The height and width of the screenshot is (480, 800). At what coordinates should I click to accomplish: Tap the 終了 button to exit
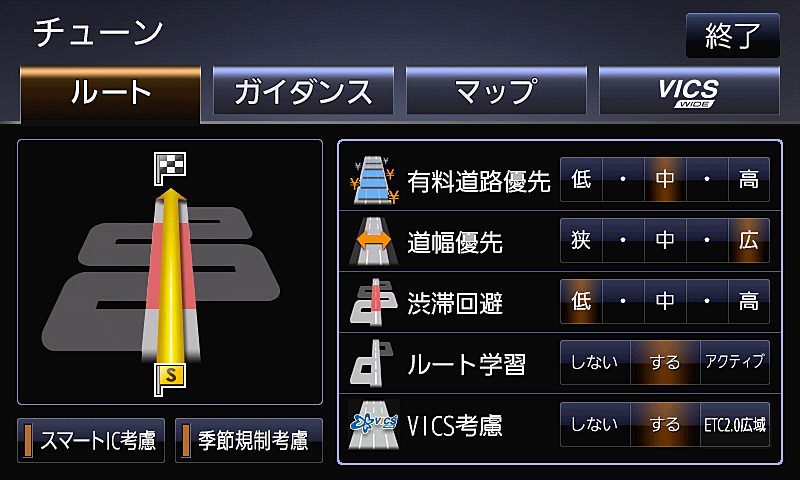click(x=732, y=37)
